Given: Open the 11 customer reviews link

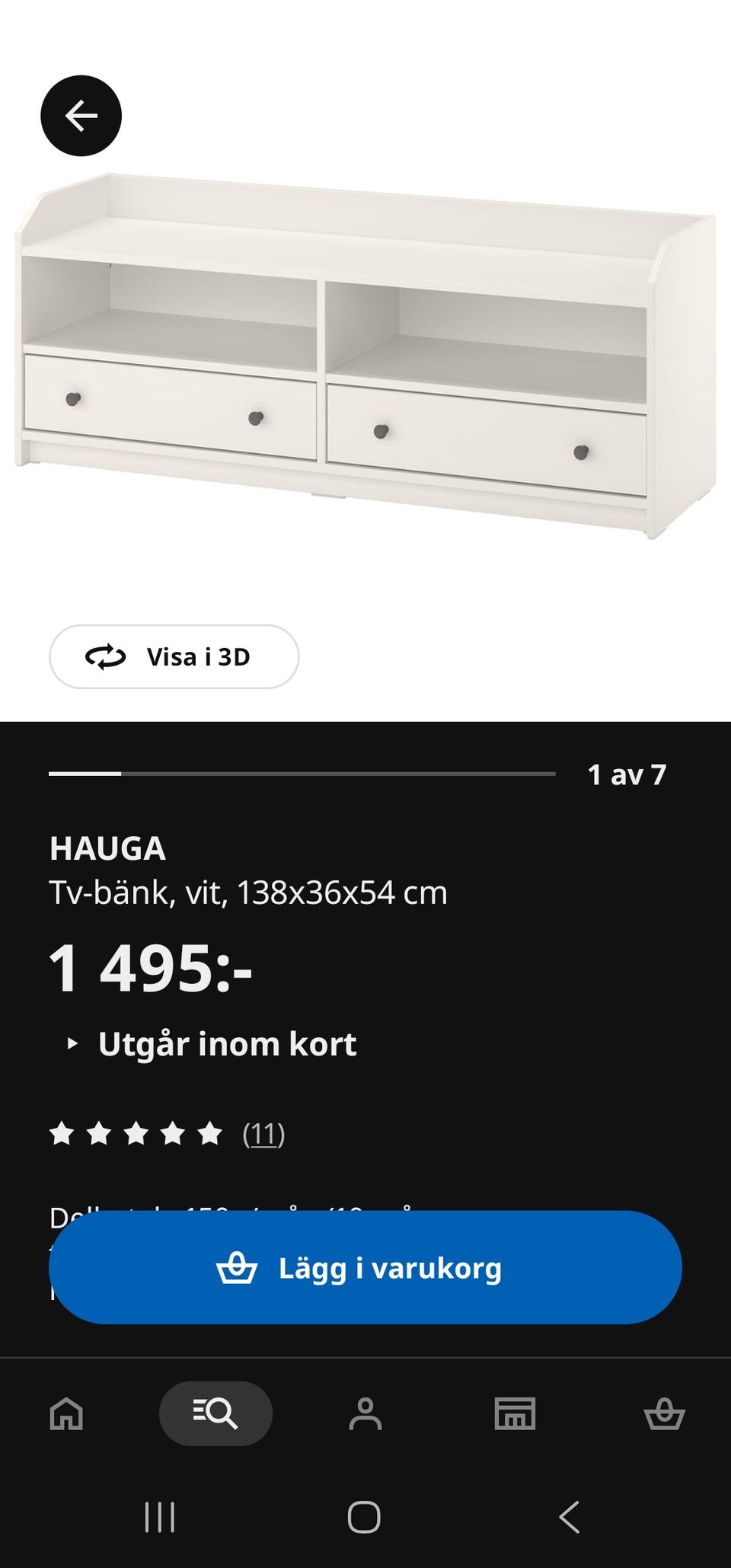Looking at the screenshot, I should pyautogui.click(x=263, y=1134).
